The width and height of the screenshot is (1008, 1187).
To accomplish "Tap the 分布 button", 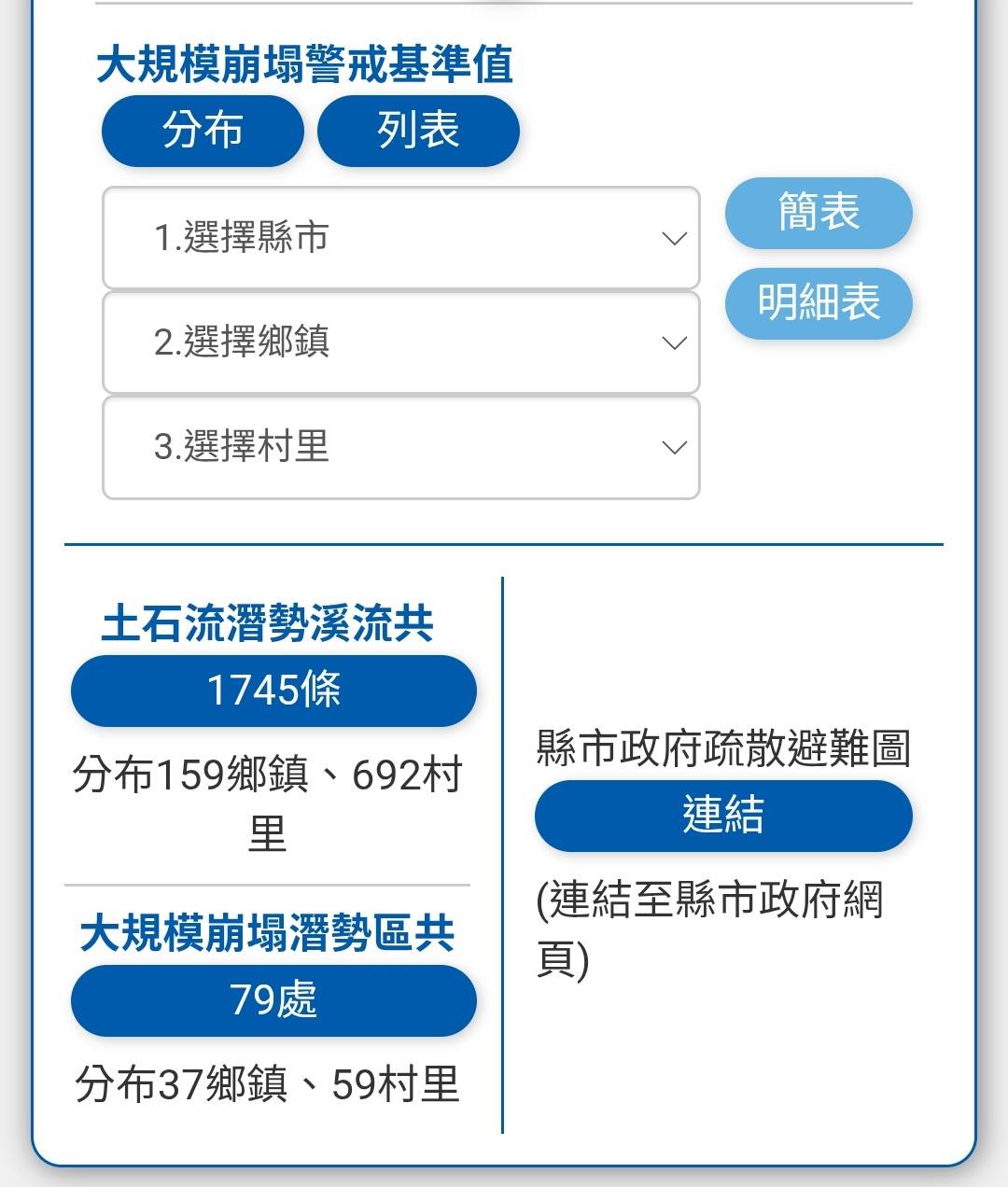I will [x=203, y=131].
